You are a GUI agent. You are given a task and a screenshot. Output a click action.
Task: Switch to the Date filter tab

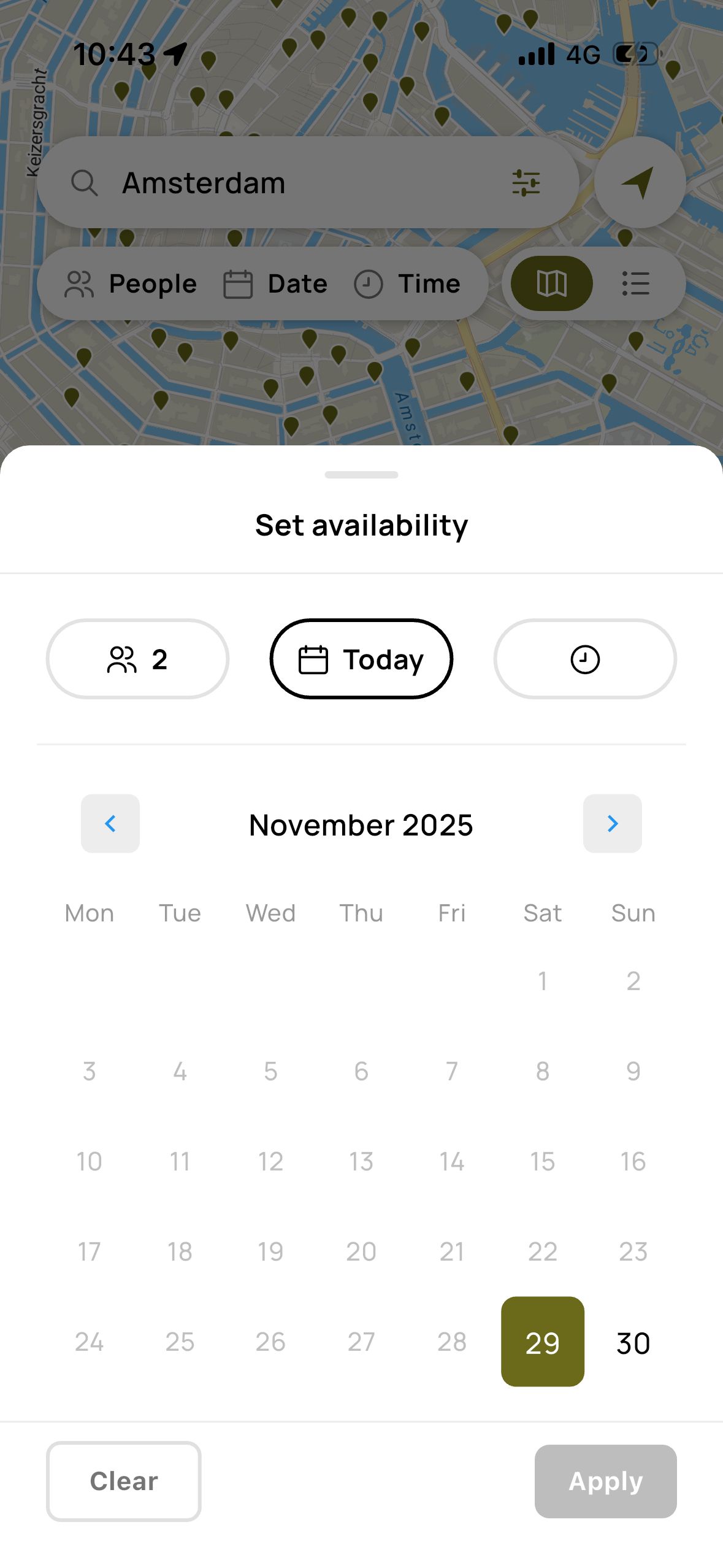pos(275,283)
